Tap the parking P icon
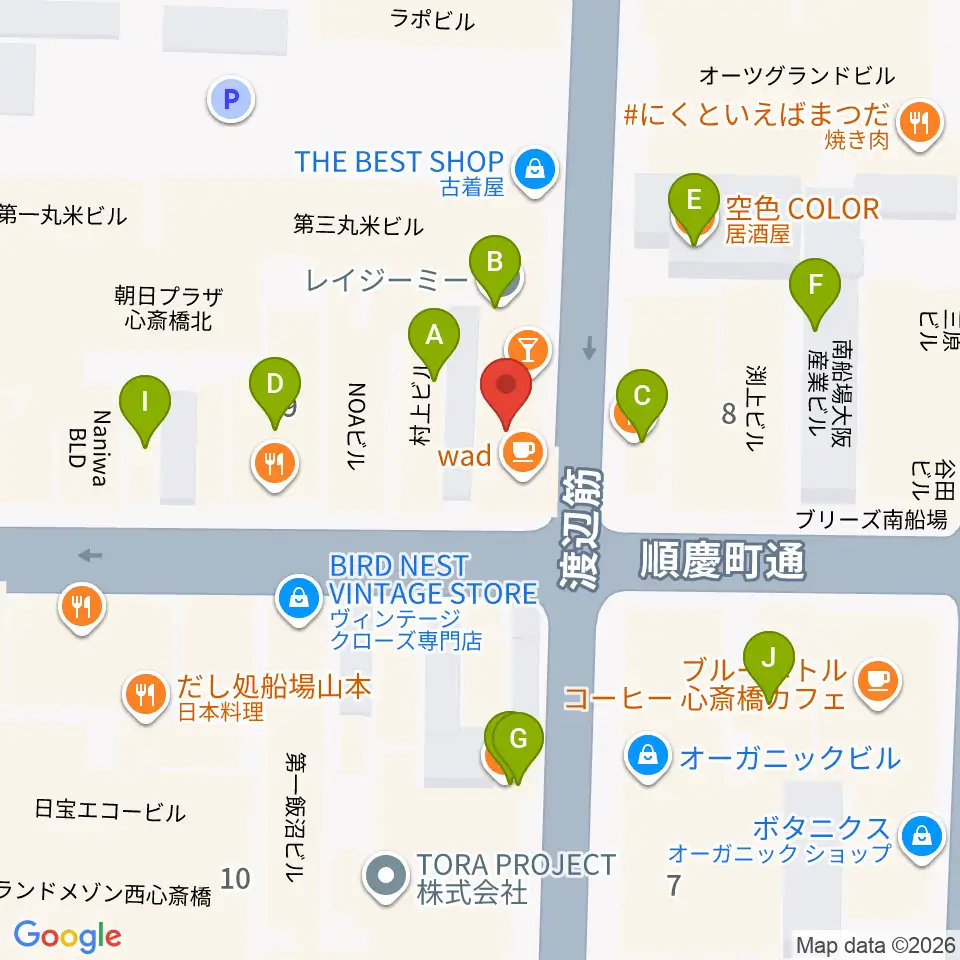 (x=231, y=99)
